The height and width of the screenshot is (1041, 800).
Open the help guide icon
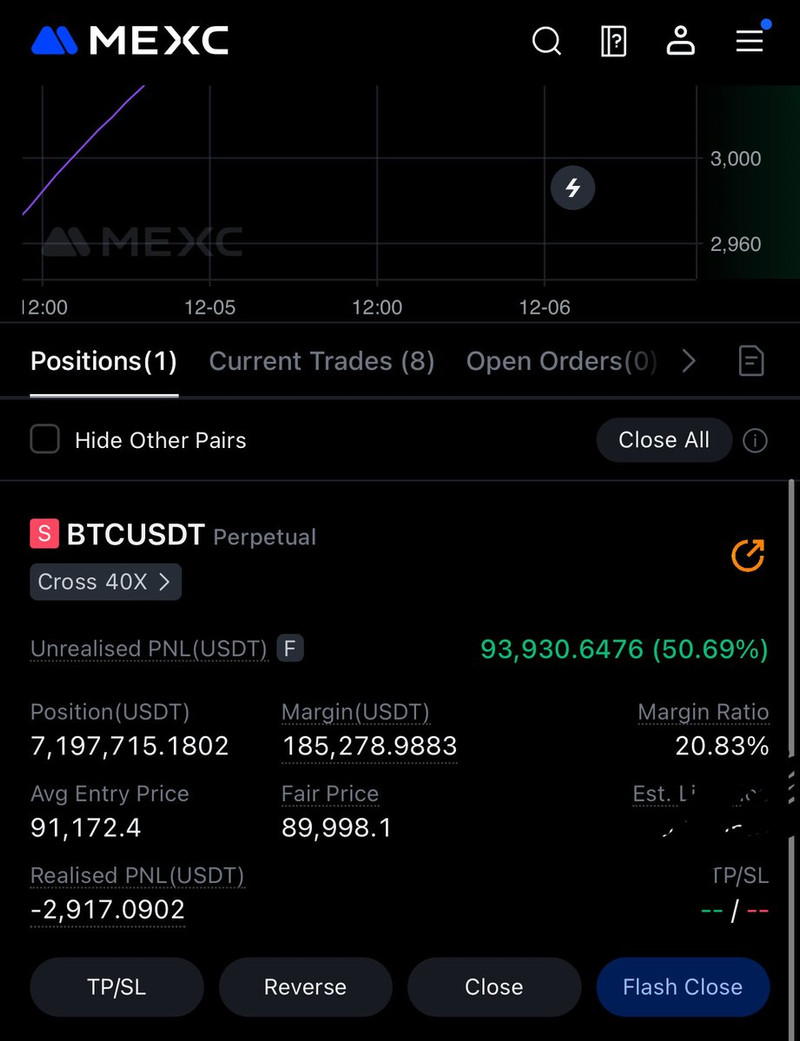pos(613,41)
